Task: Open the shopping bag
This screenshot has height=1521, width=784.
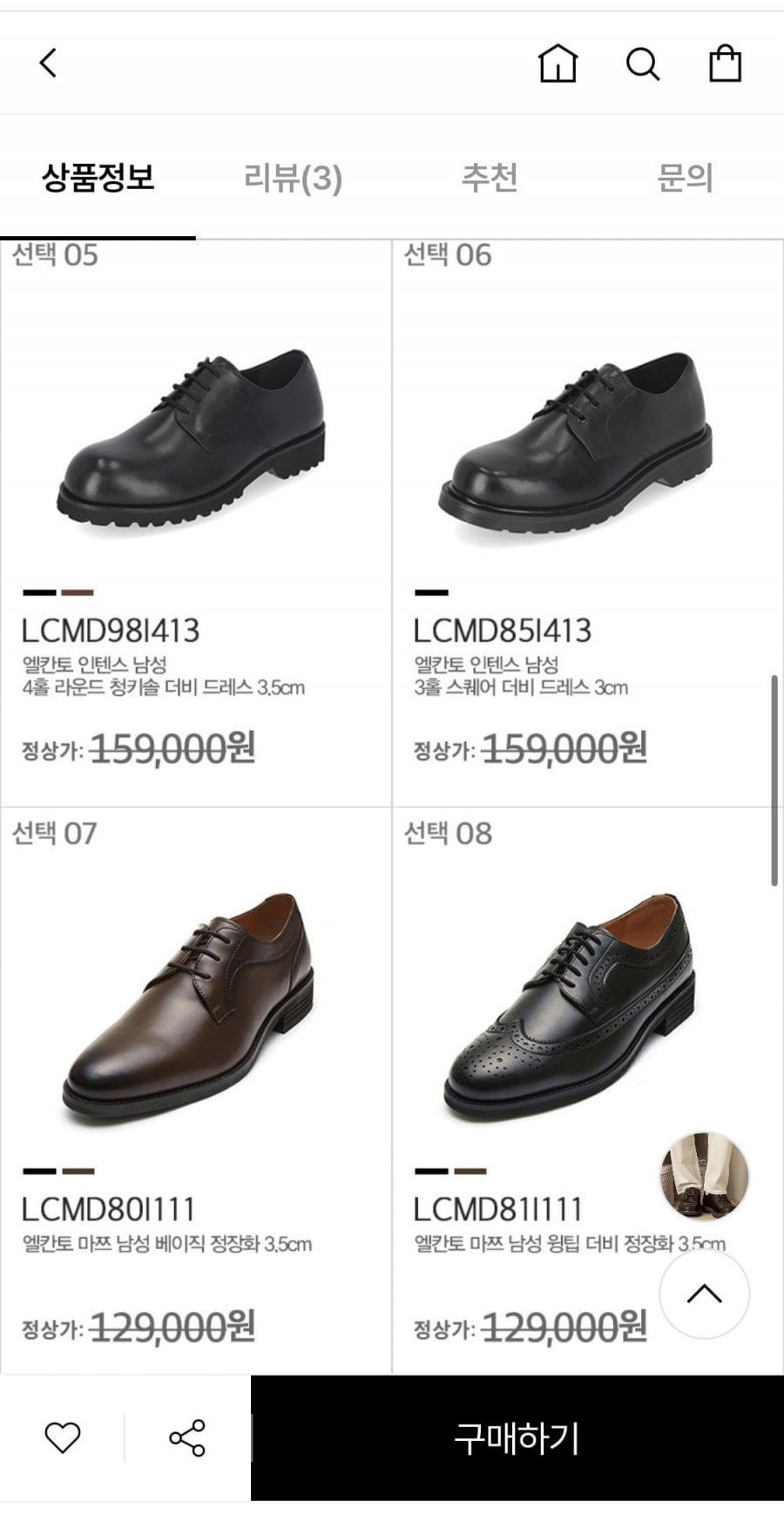Action: (725, 64)
